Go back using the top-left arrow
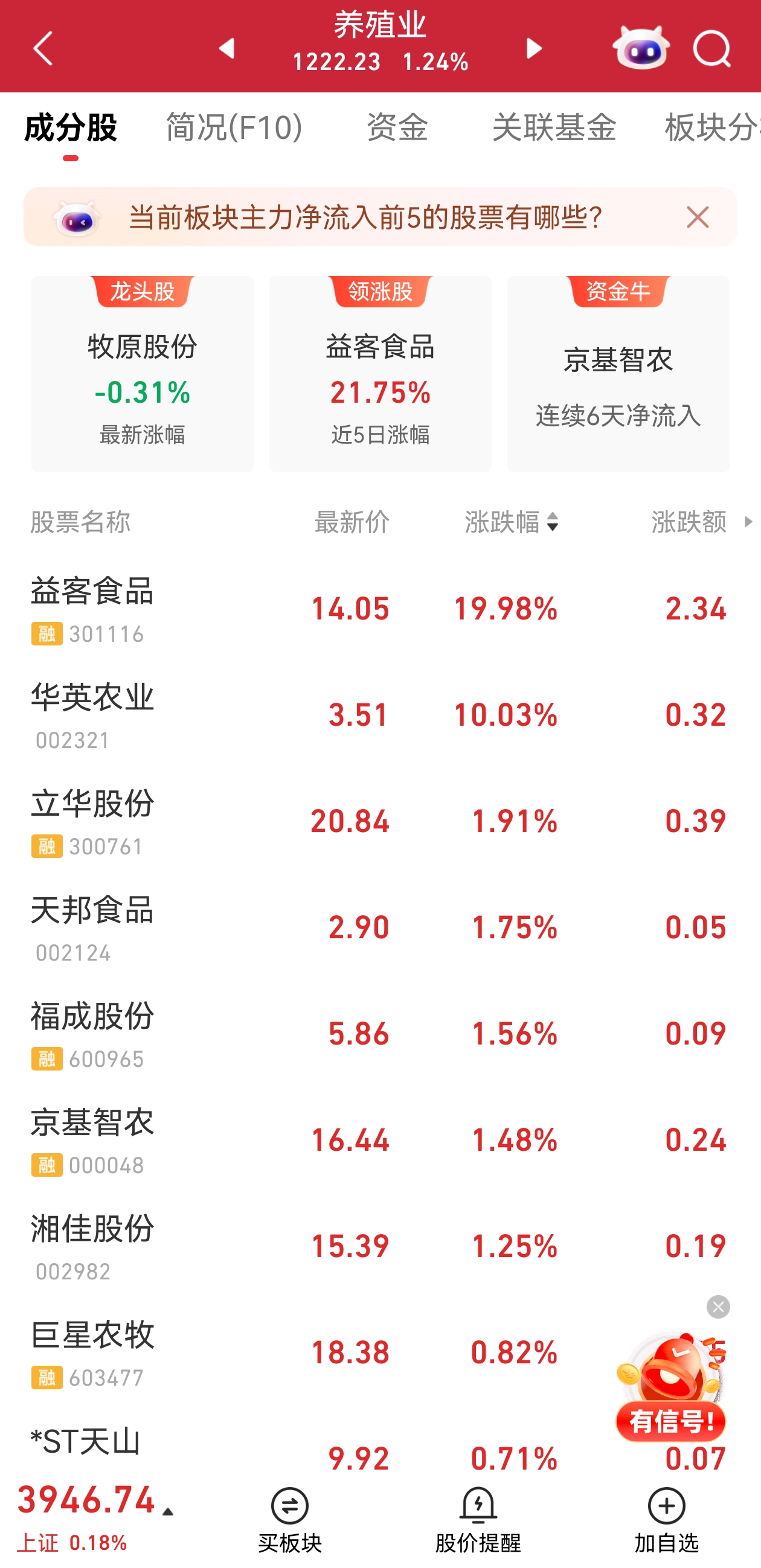The image size is (761, 1568). [44, 49]
